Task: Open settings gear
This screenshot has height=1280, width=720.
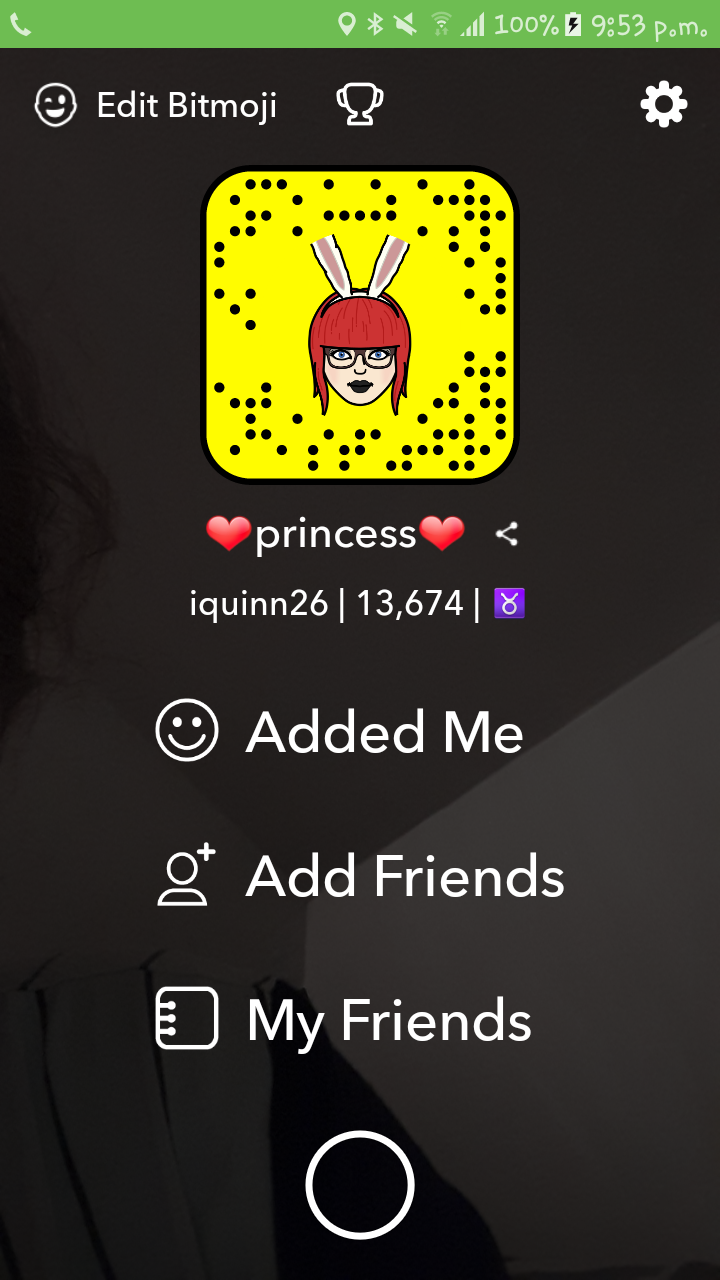Action: [664, 104]
